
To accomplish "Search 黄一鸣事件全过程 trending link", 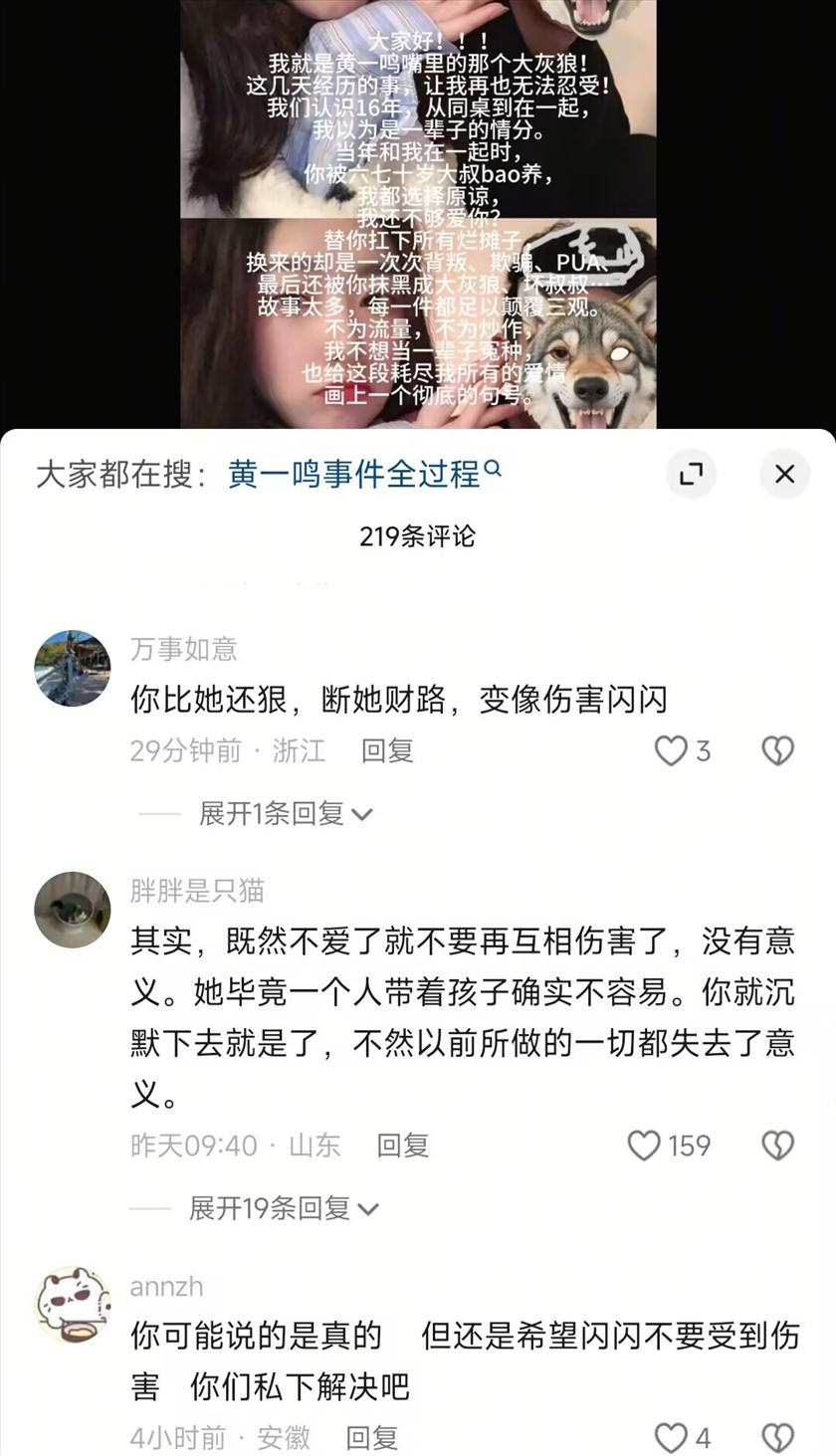I will pyautogui.click(x=363, y=474).
